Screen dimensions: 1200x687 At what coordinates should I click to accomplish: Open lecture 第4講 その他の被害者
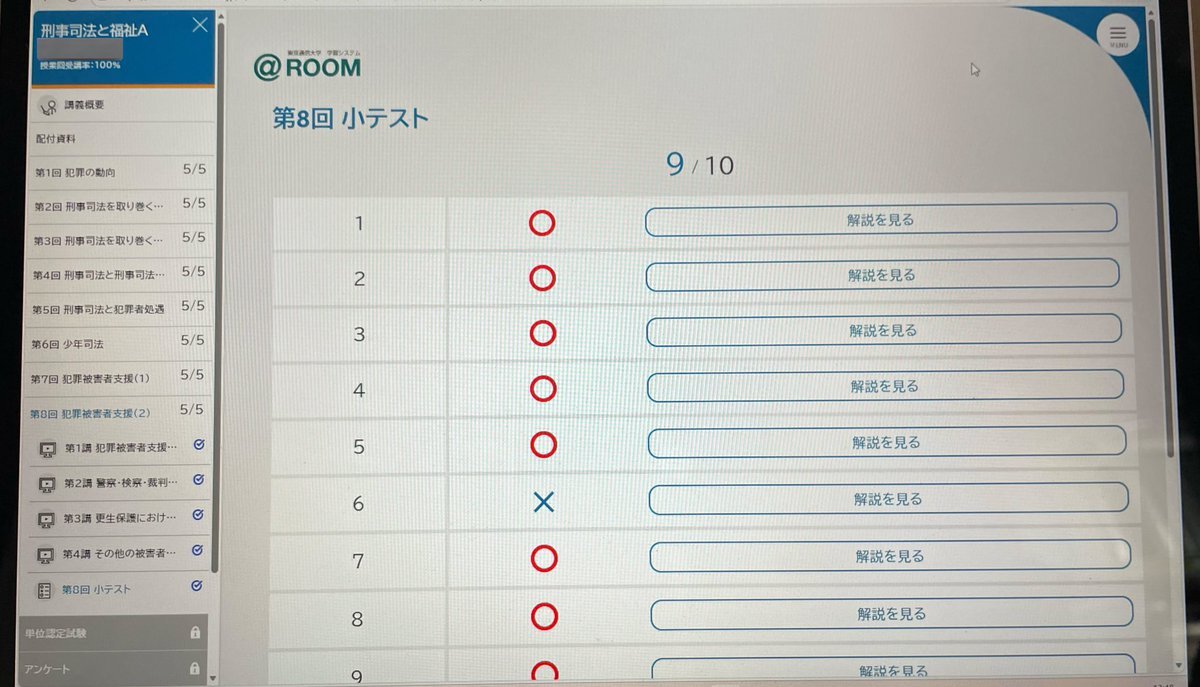point(120,553)
